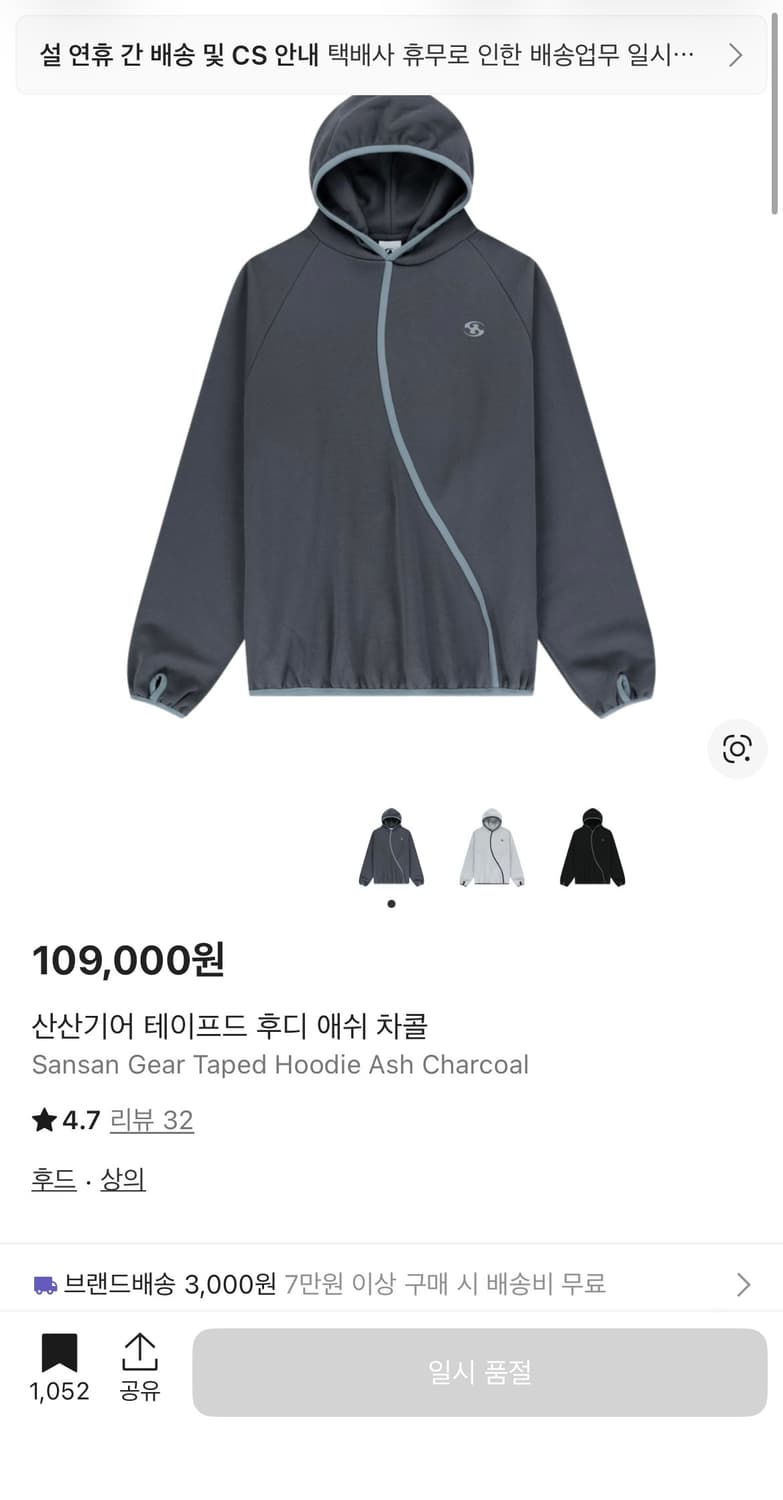783x1500 pixels.
Task: Tap the page indicator dot below thumbnails
Action: pyautogui.click(x=391, y=903)
